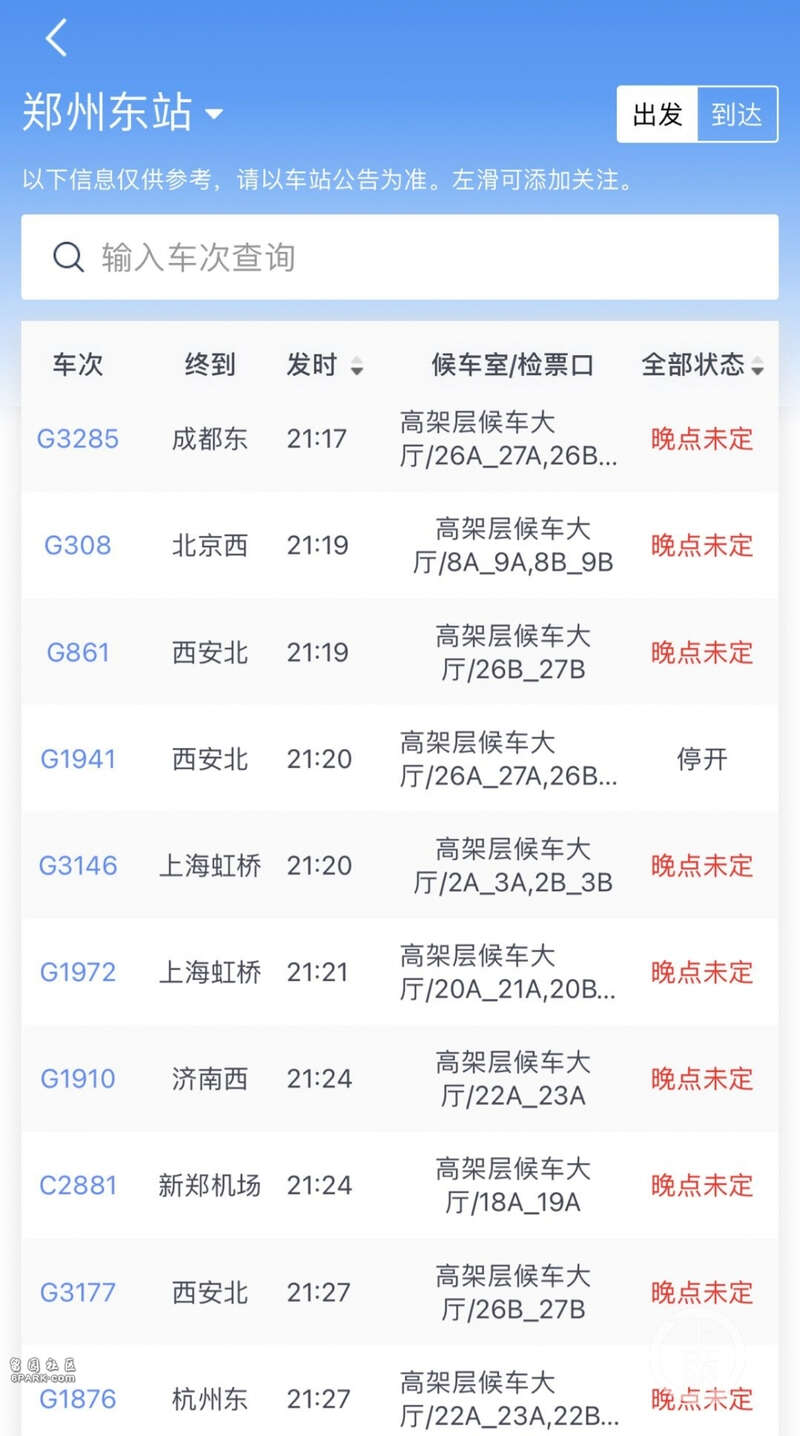Sort trains by 发时 column
This screenshot has height=1436, width=800.
coord(325,365)
